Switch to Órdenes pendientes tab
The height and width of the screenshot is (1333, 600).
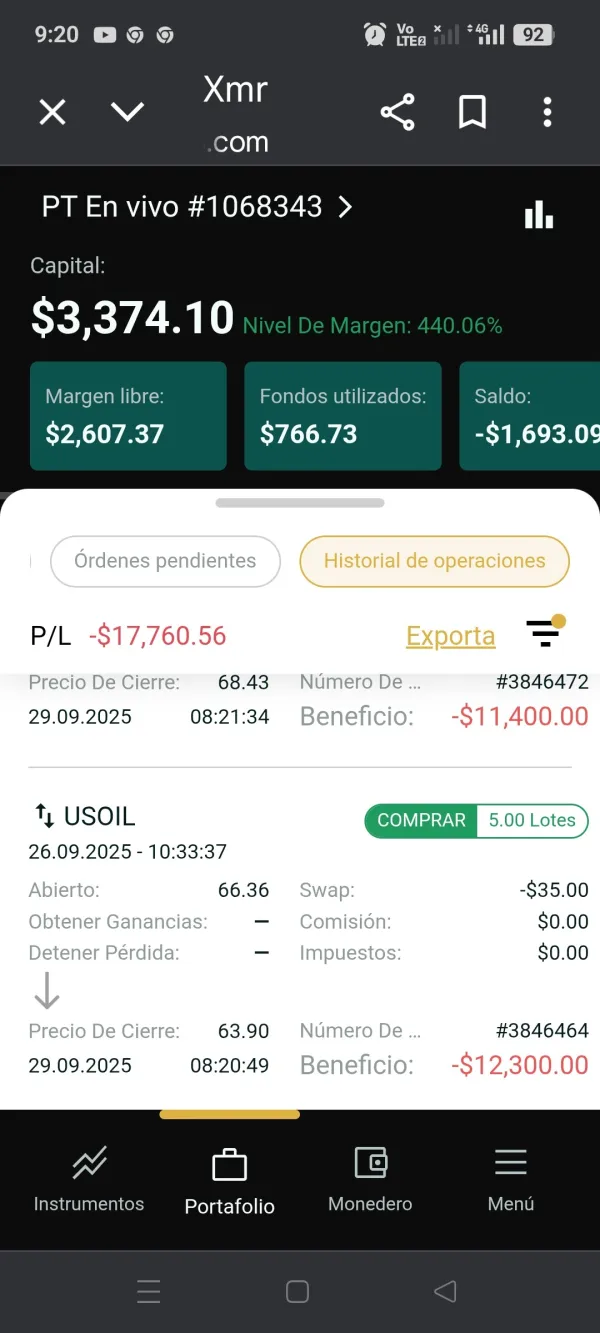[x=165, y=561]
